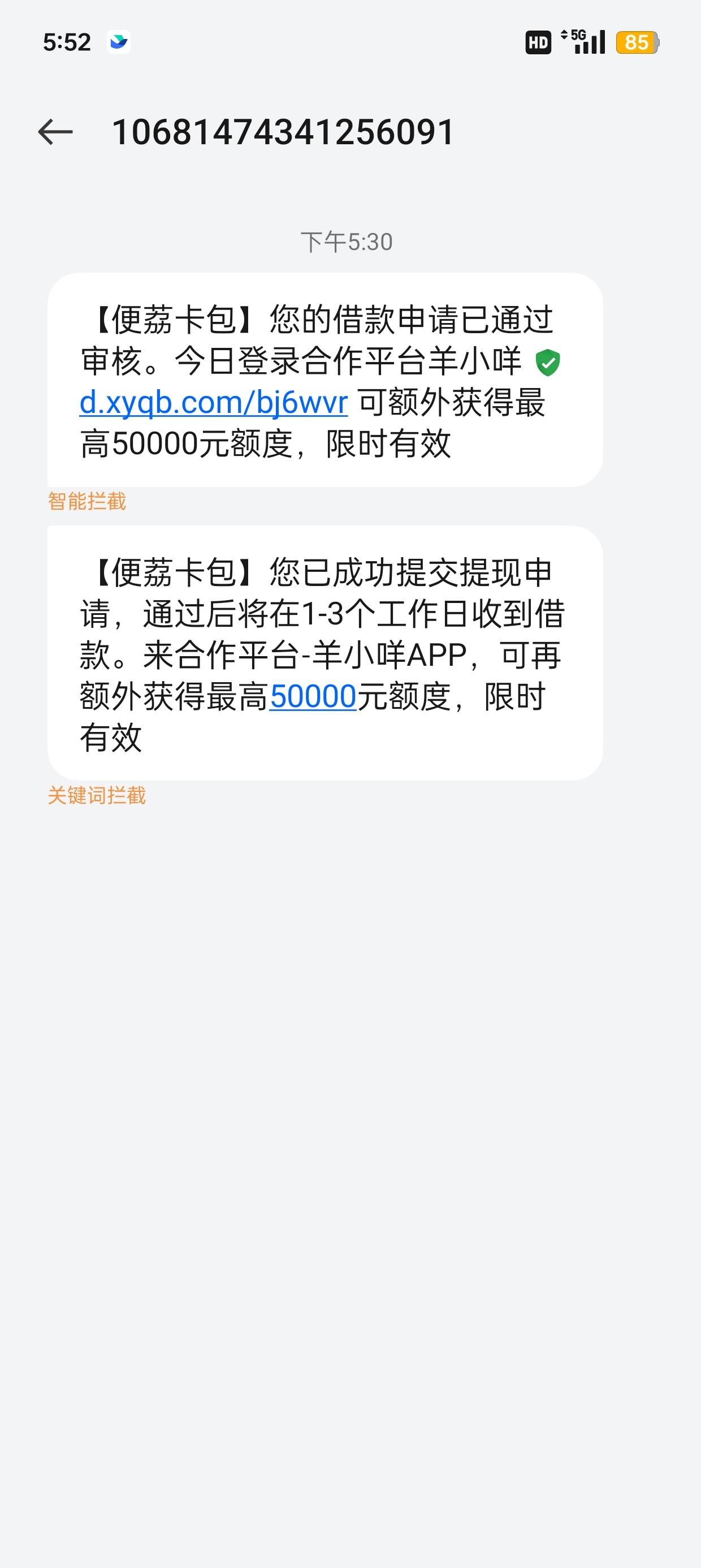Tap the underlined 50000 link
This screenshot has height=1568, width=701.
[313, 696]
